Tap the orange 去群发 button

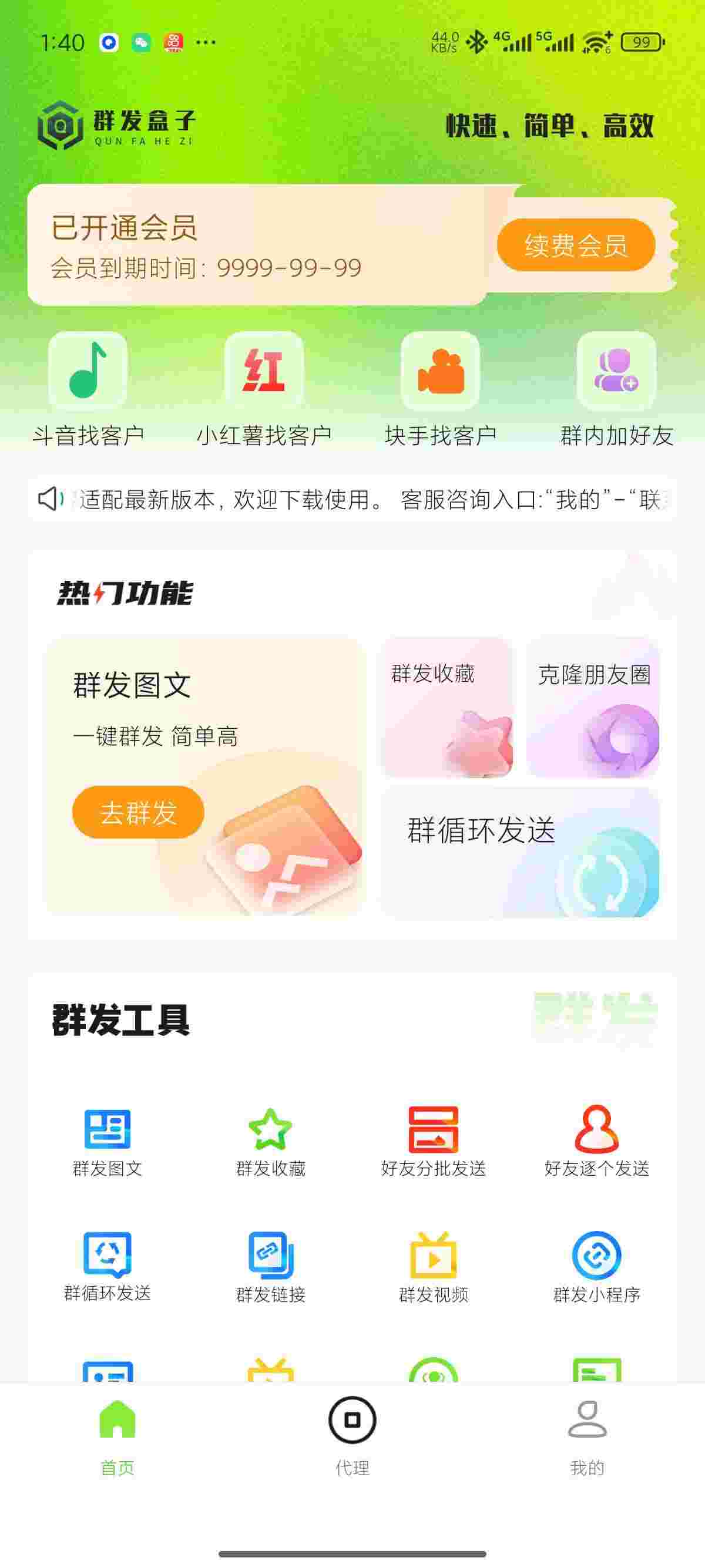point(137,812)
